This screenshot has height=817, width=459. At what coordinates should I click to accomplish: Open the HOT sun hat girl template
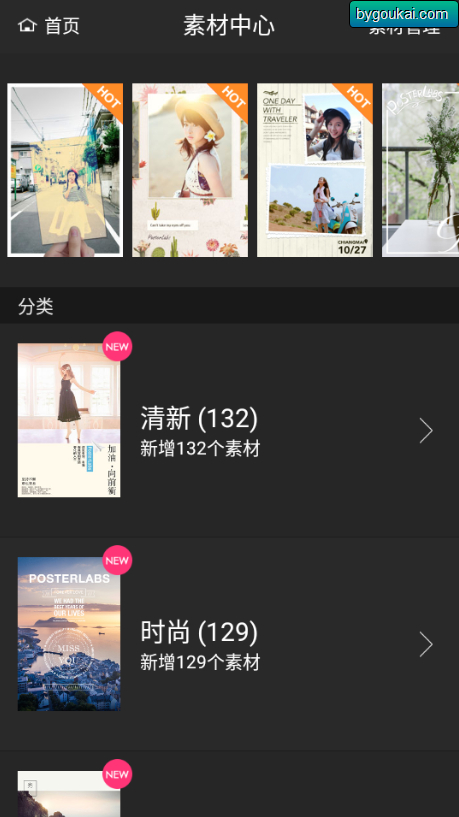(190, 170)
